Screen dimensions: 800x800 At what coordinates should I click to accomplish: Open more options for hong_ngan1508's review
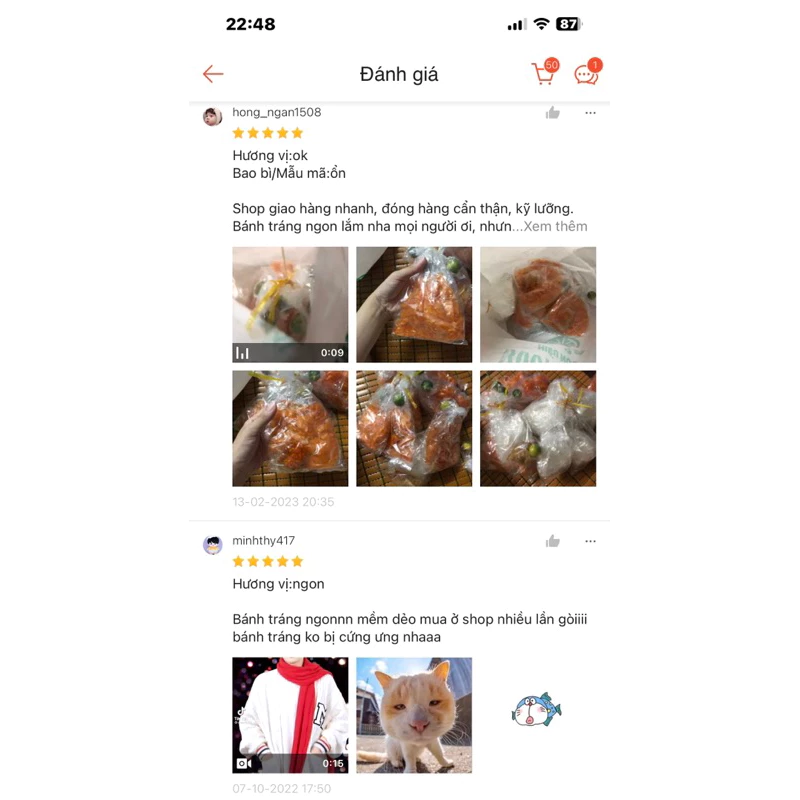590,113
